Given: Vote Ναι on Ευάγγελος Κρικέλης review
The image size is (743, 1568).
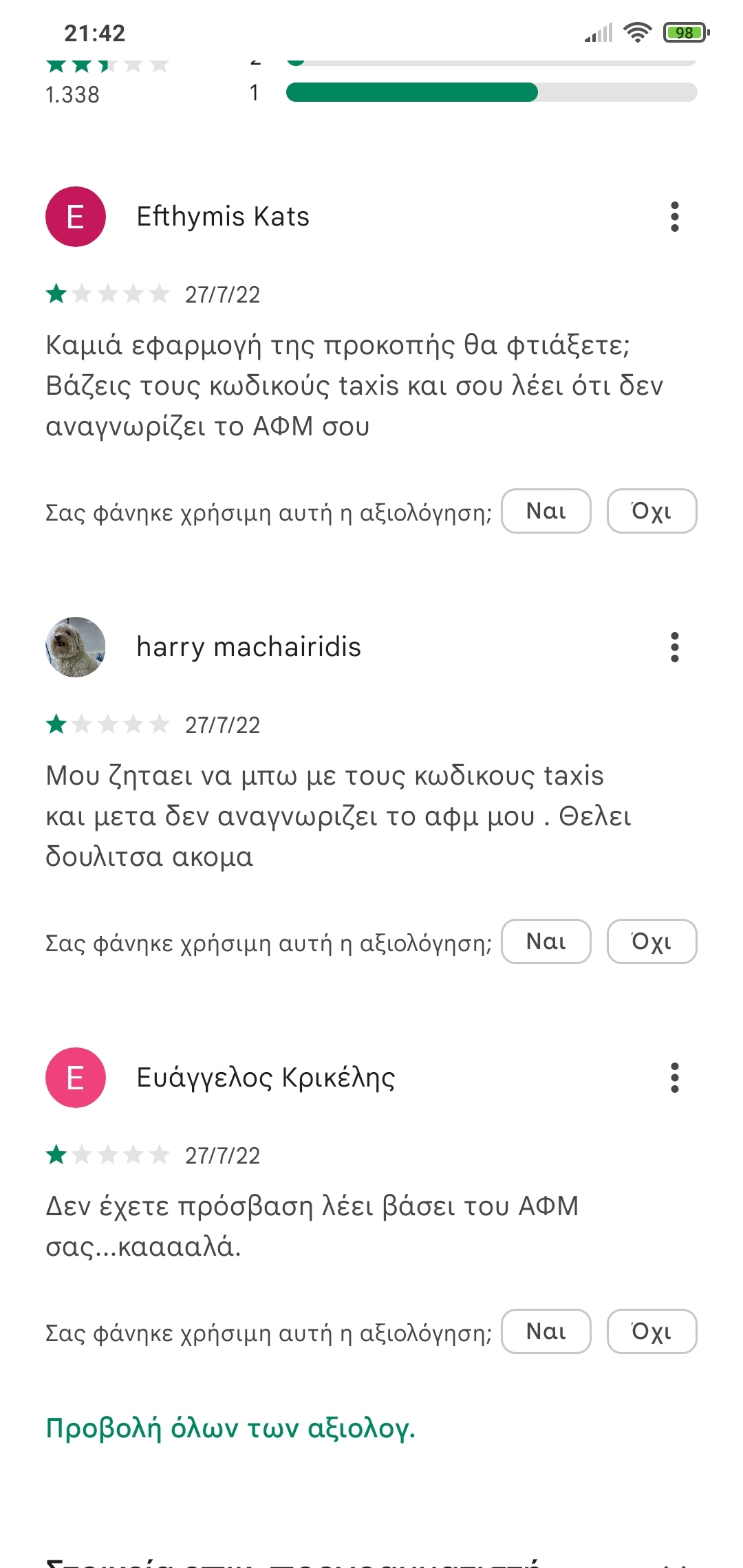Looking at the screenshot, I should coord(546,1331).
